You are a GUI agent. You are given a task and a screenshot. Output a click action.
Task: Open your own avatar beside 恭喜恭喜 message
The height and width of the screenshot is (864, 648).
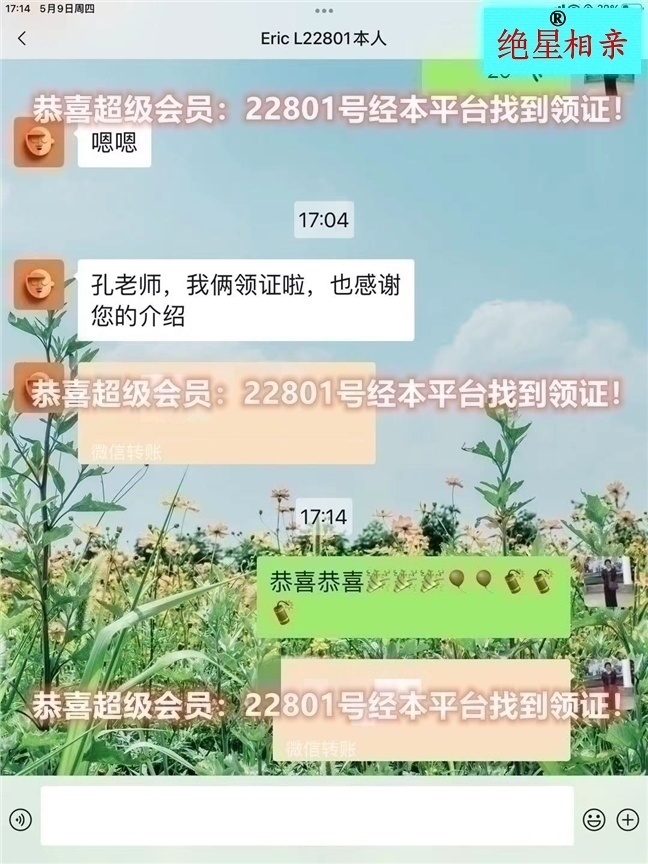click(x=608, y=582)
